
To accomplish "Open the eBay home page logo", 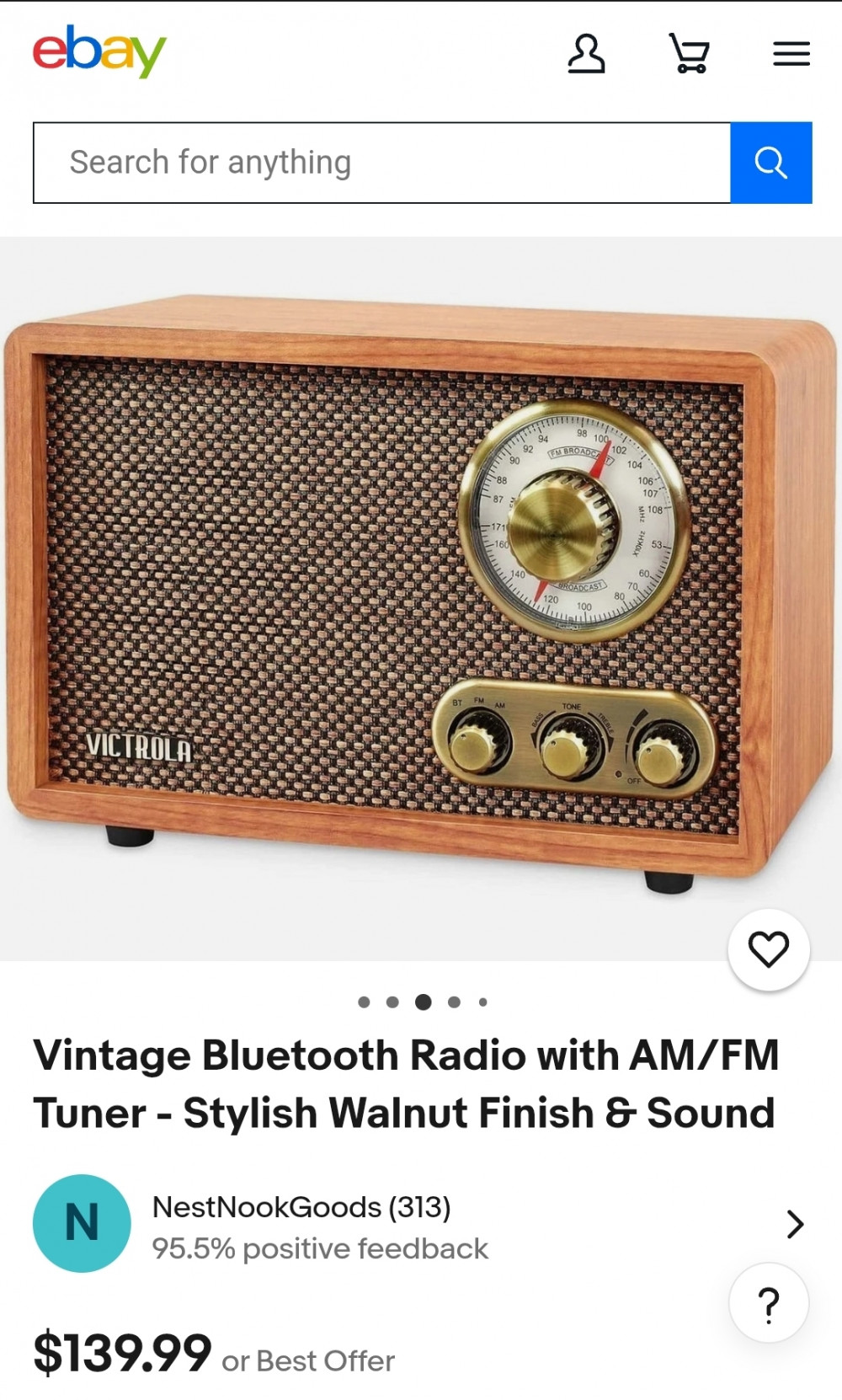I will coord(99,52).
